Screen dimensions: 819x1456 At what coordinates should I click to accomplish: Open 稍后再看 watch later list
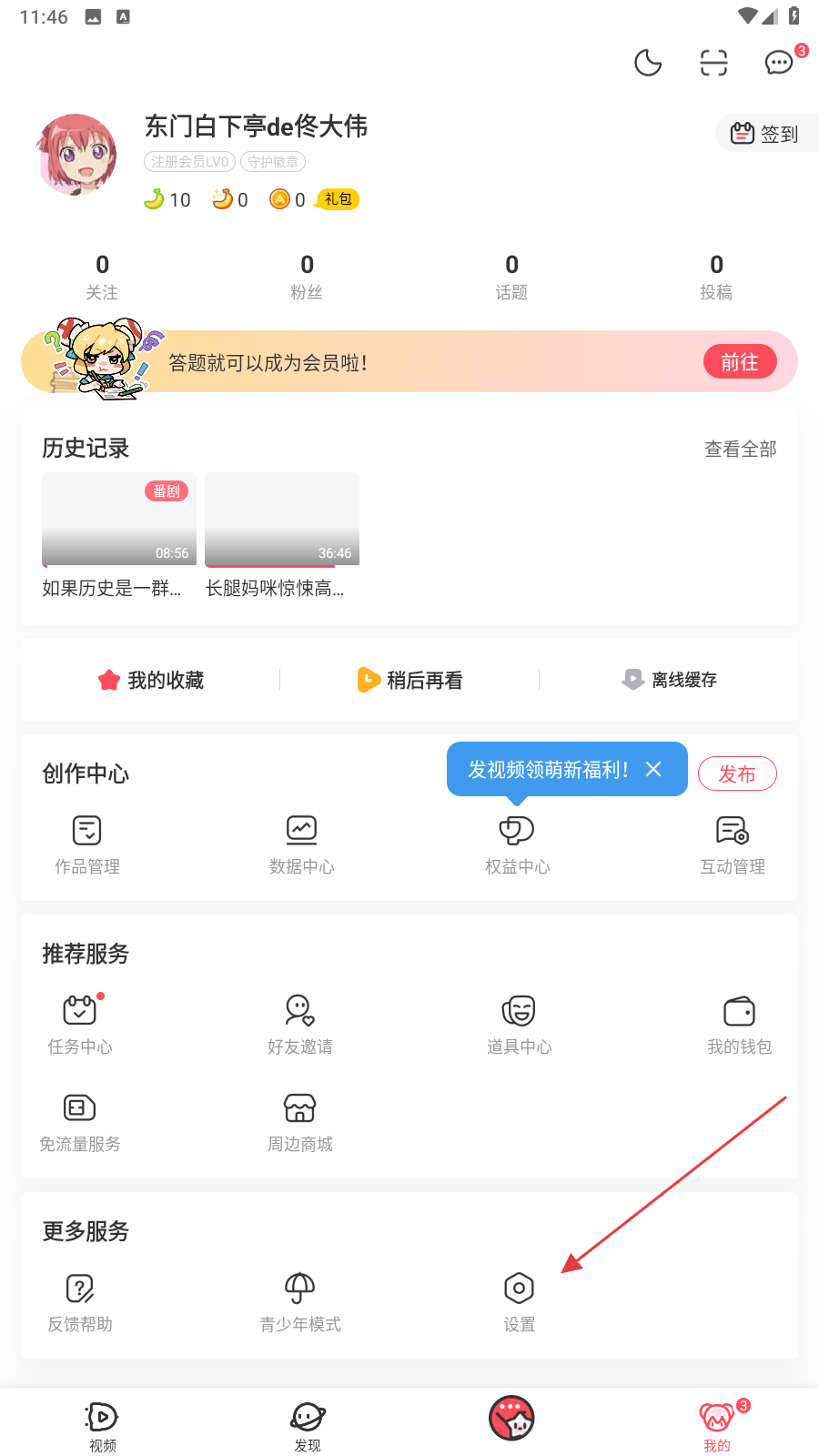coord(409,680)
